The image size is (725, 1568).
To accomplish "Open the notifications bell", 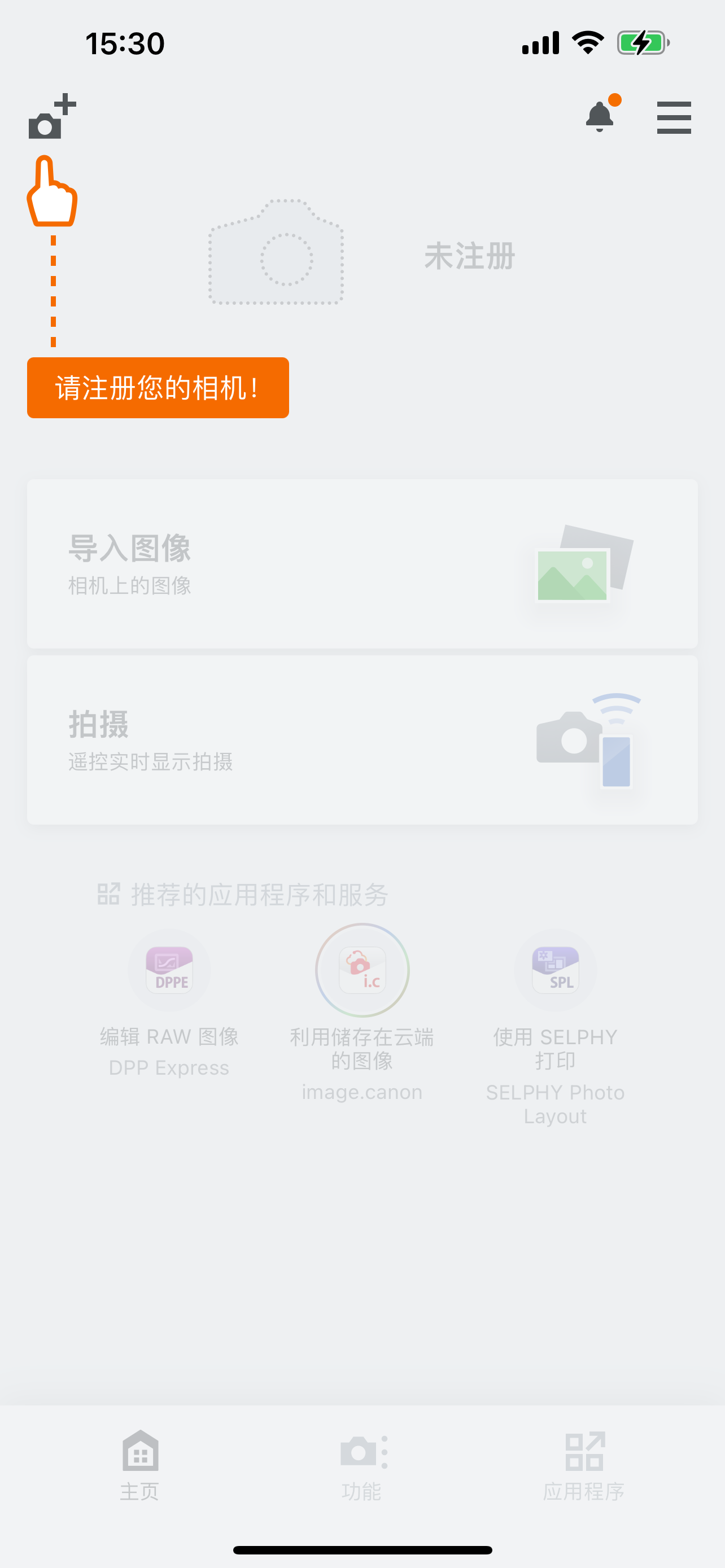I will (x=600, y=116).
